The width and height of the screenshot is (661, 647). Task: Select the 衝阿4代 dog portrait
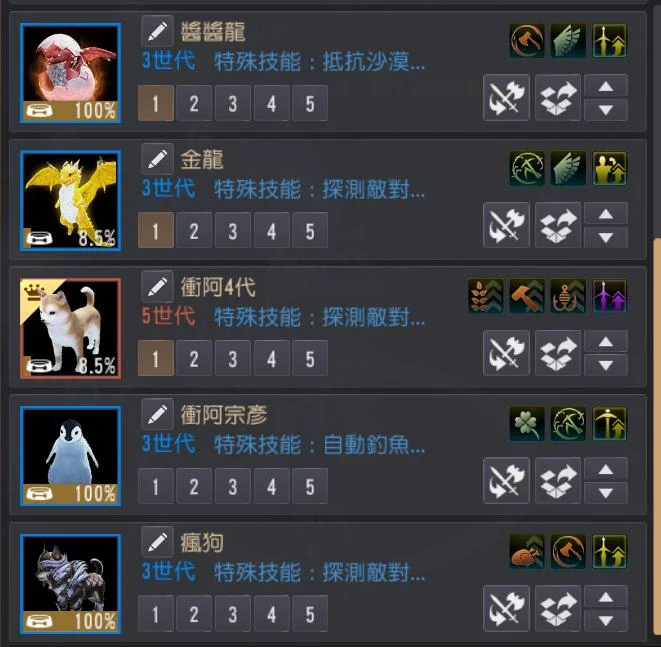70,329
